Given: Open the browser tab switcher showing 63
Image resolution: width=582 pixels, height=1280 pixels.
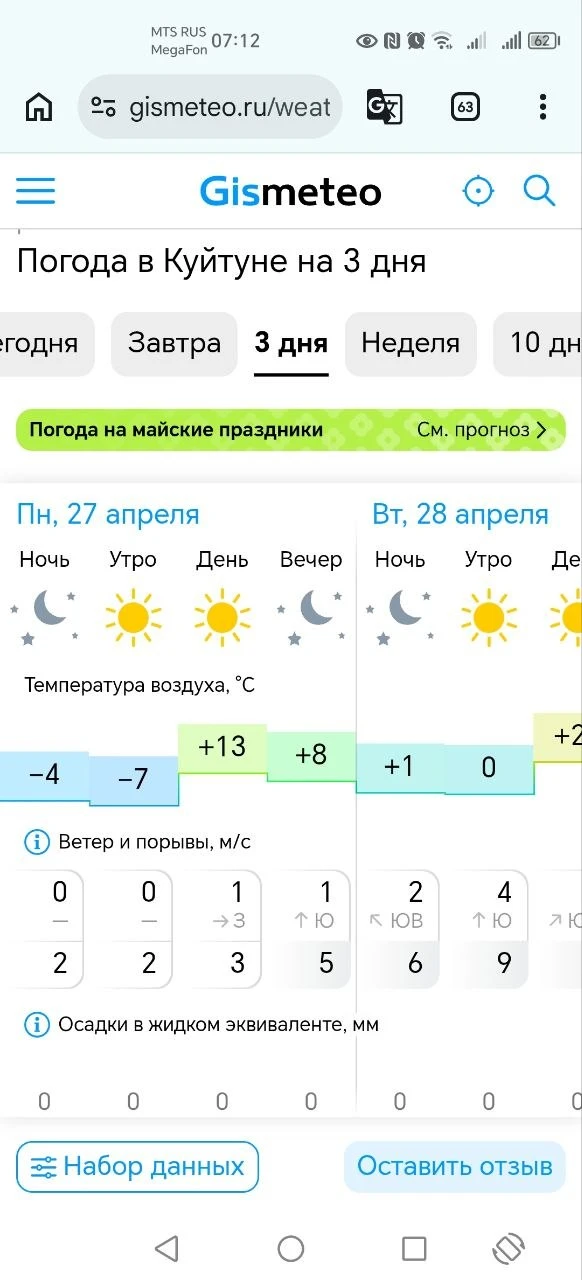Looking at the screenshot, I should tap(465, 106).
